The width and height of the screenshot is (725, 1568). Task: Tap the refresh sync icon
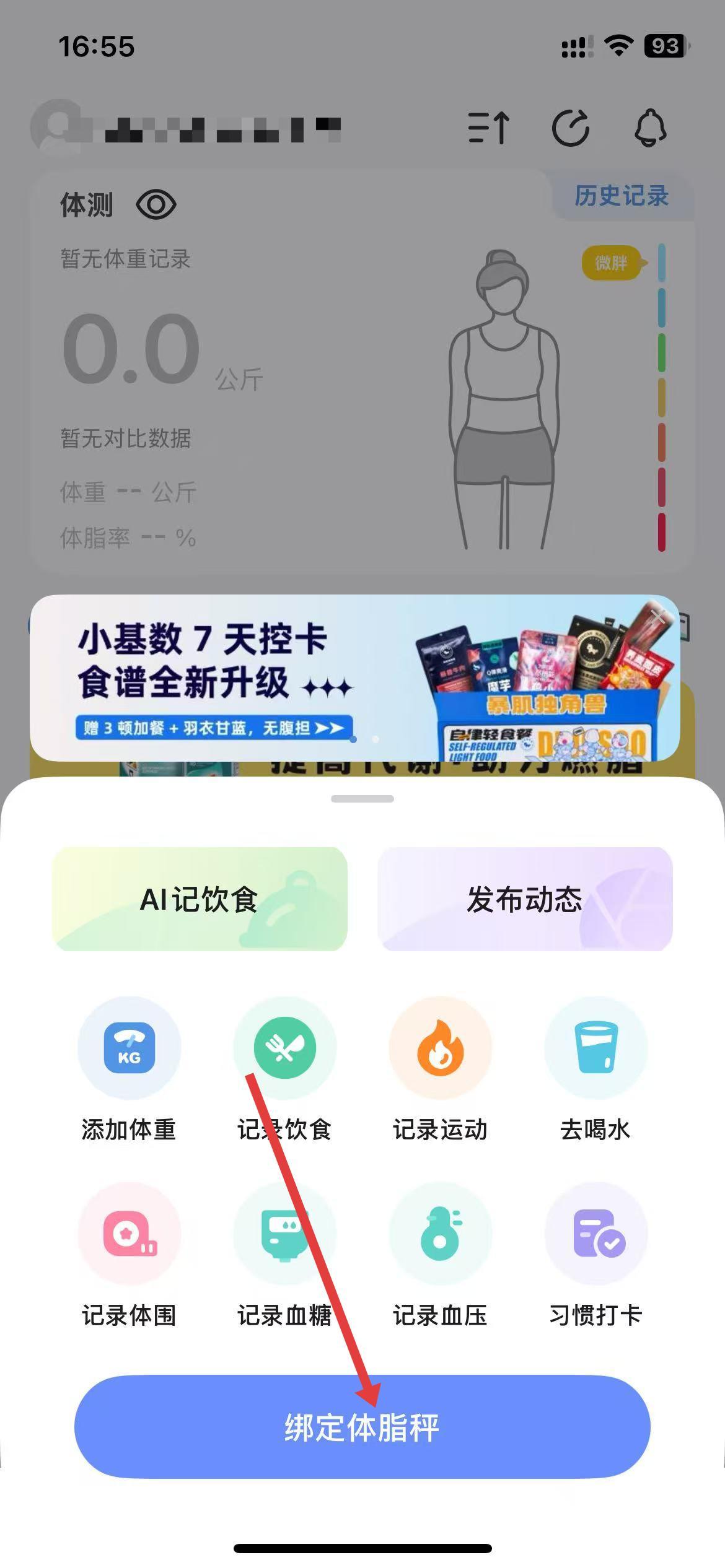(x=570, y=128)
